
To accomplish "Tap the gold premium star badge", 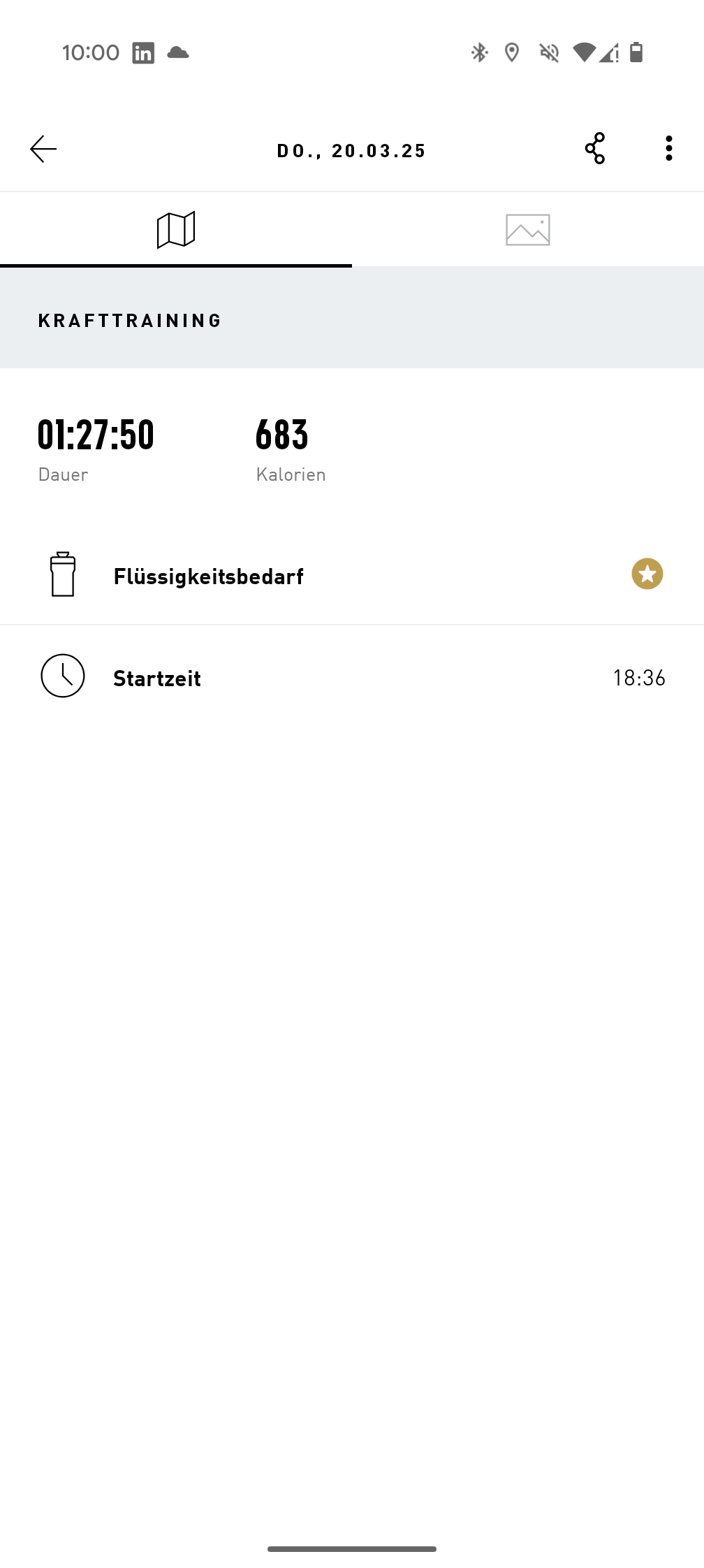I will coord(647,574).
